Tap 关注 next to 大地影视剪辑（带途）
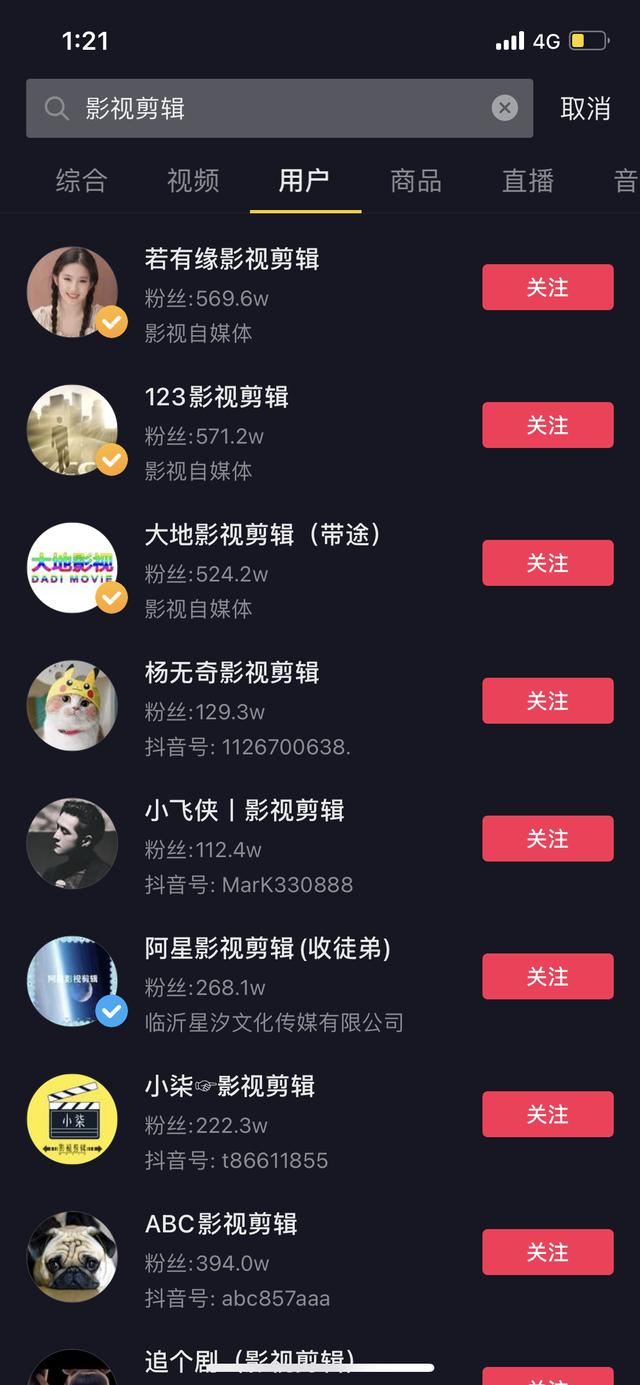Image resolution: width=640 pixels, height=1385 pixels. 547,564
